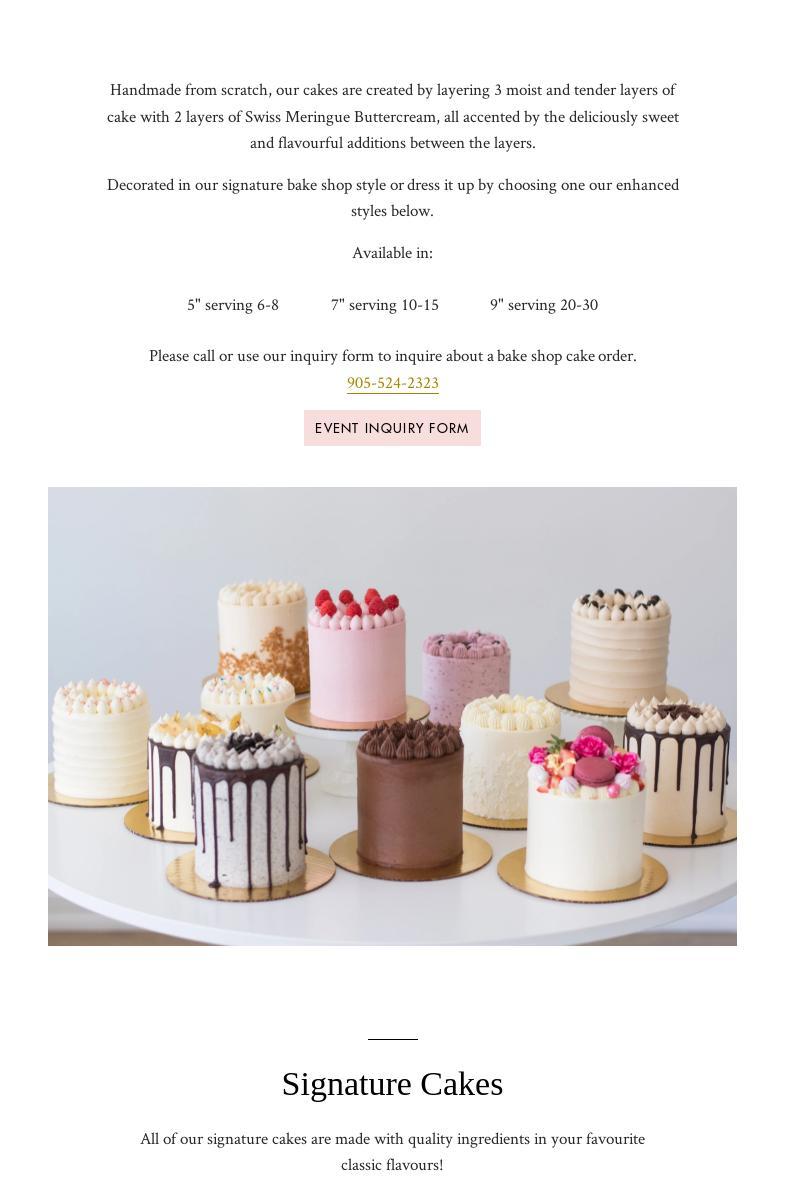Open the Event Inquiry Form
The height and width of the screenshot is (1195, 785).
[x=392, y=428]
